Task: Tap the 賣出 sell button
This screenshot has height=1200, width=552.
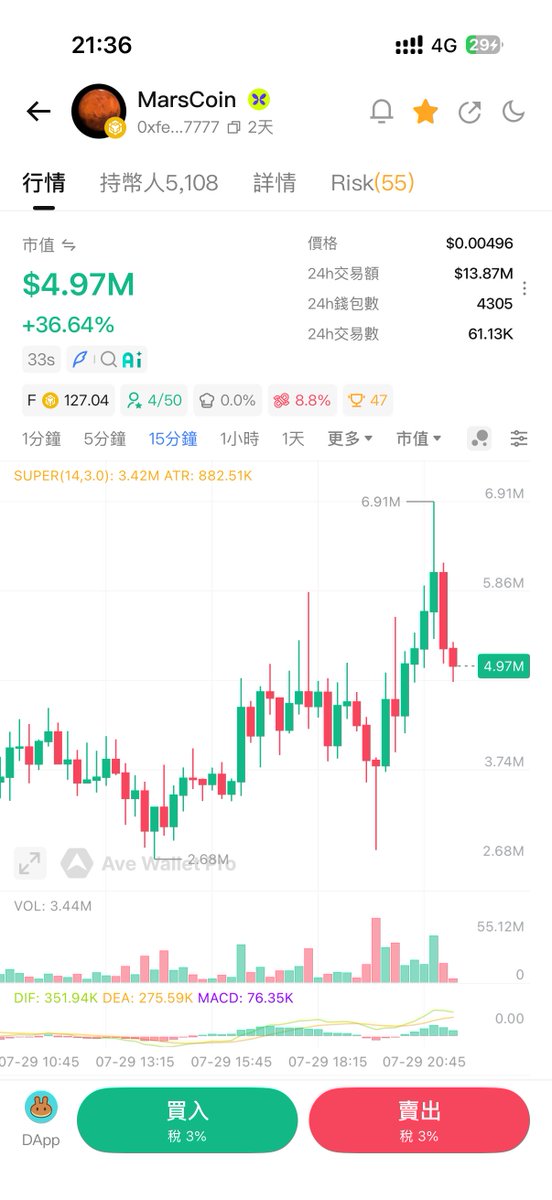Action: click(419, 1120)
